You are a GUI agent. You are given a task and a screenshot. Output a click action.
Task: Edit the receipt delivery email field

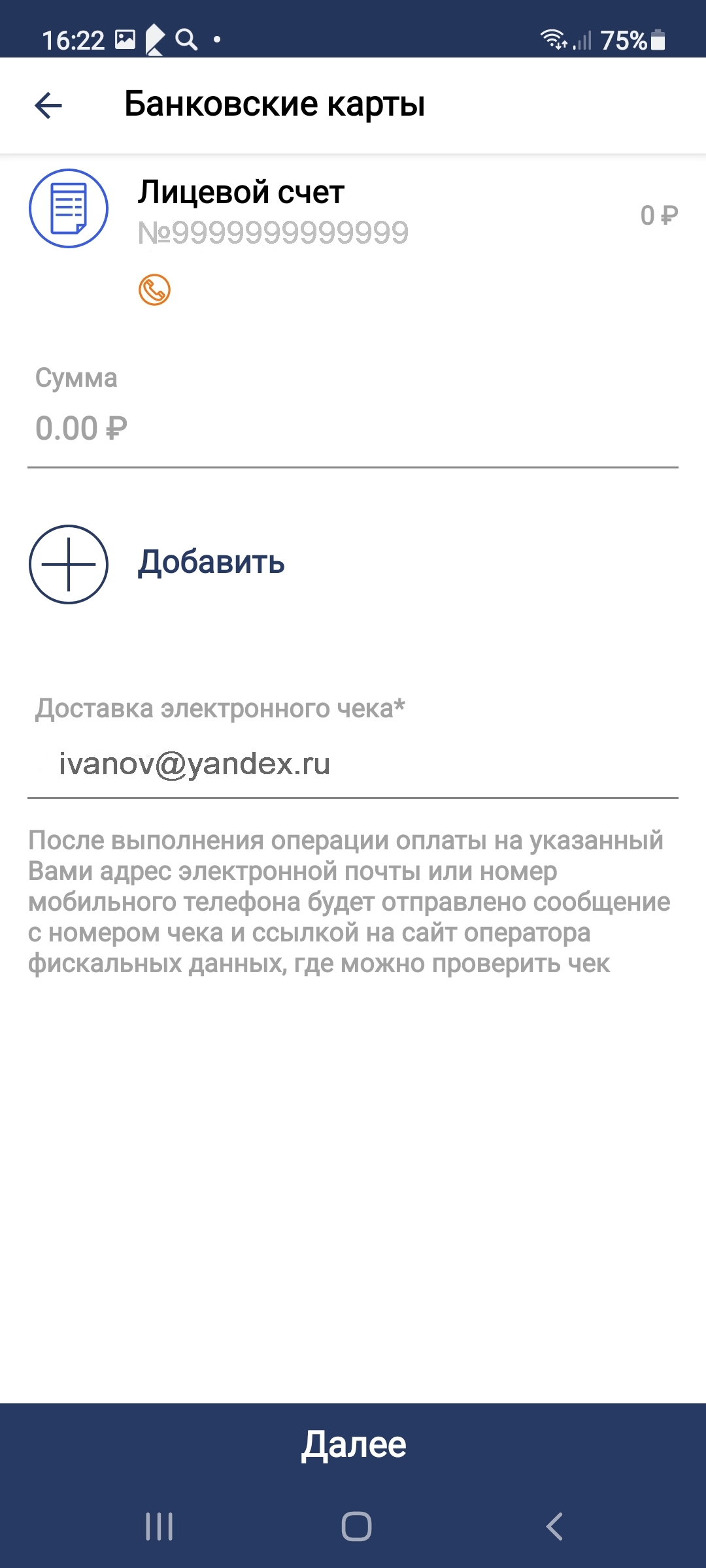tap(353, 764)
